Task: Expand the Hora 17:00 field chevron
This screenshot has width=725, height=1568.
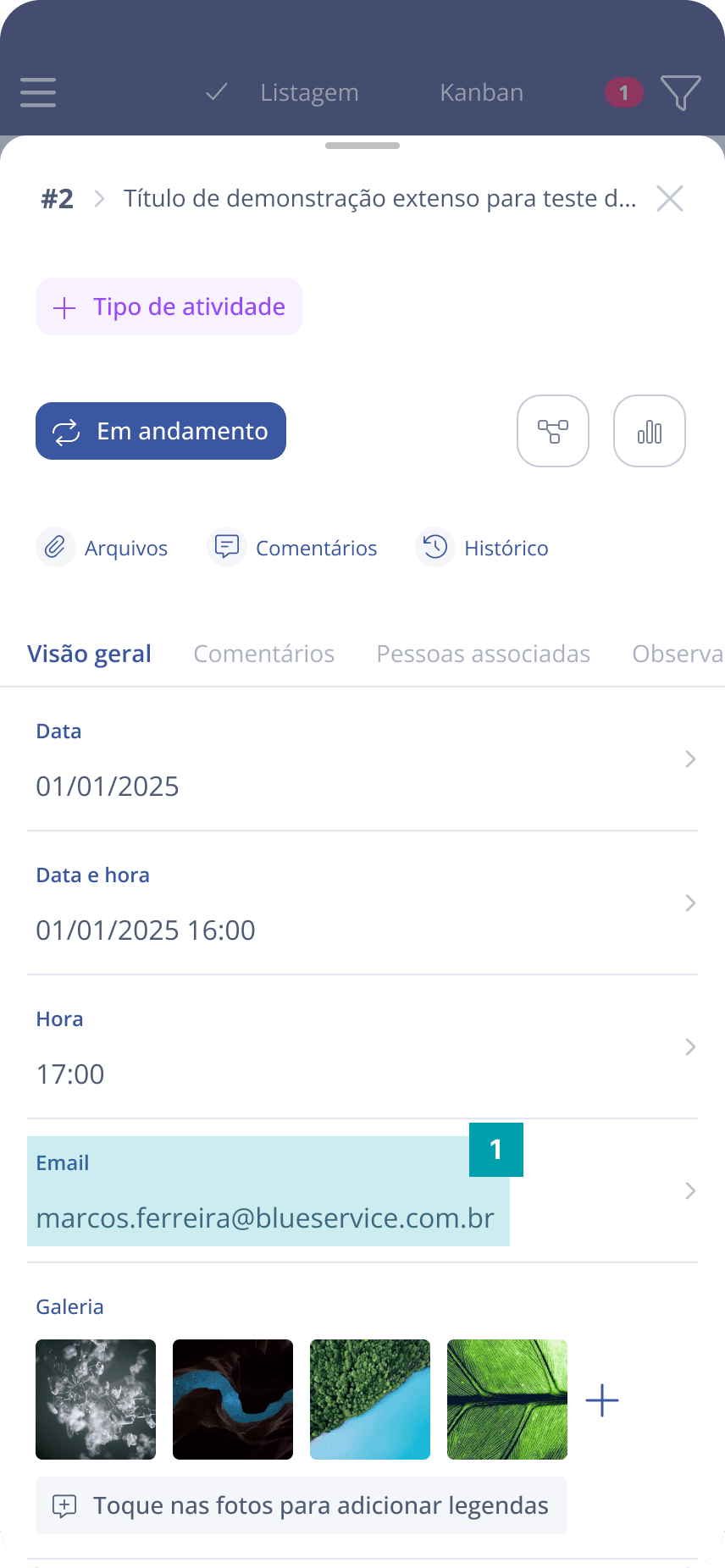Action: click(x=689, y=1046)
